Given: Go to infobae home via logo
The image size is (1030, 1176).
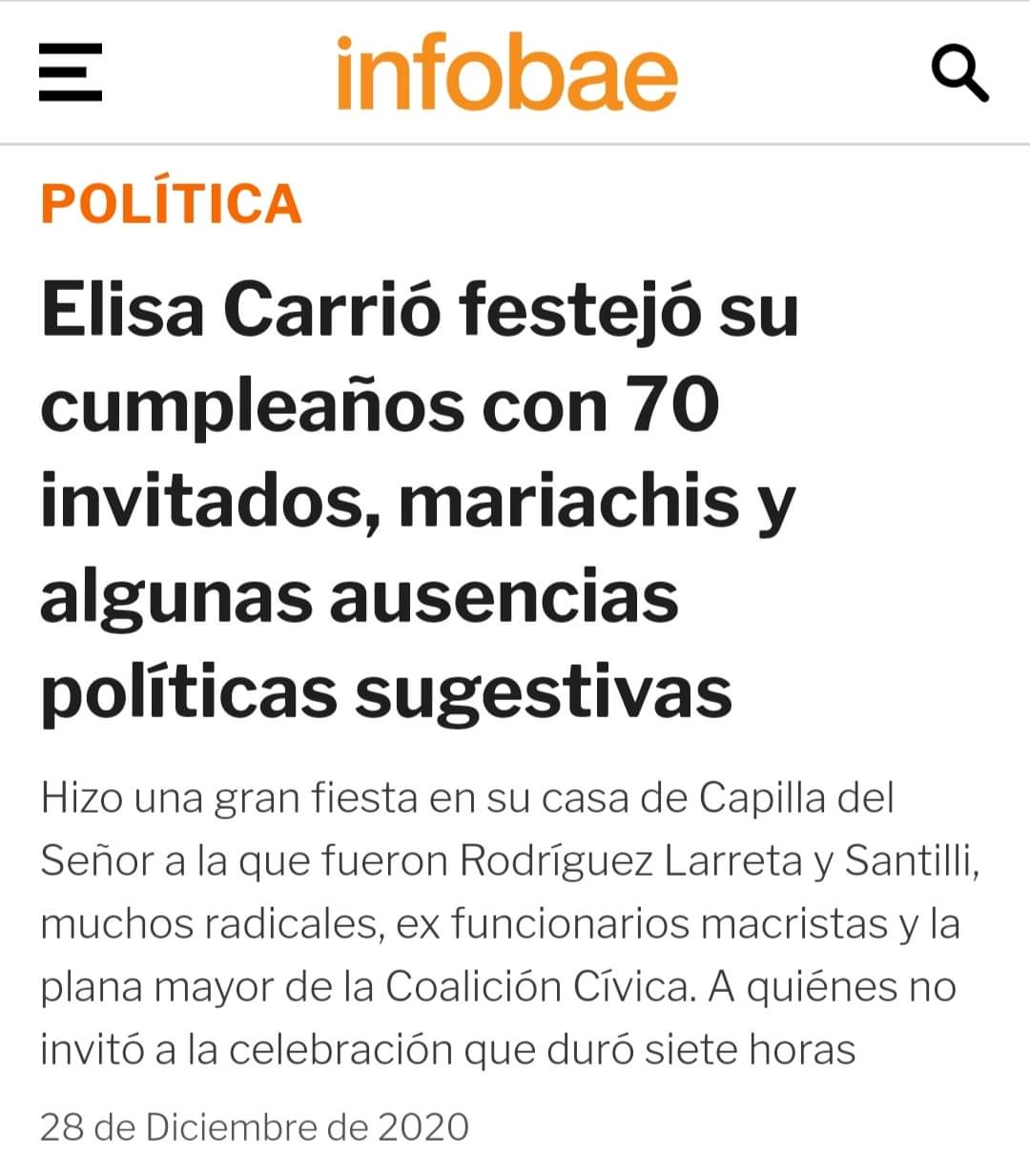Looking at the screenshot, I should click(x=506, y=73).
